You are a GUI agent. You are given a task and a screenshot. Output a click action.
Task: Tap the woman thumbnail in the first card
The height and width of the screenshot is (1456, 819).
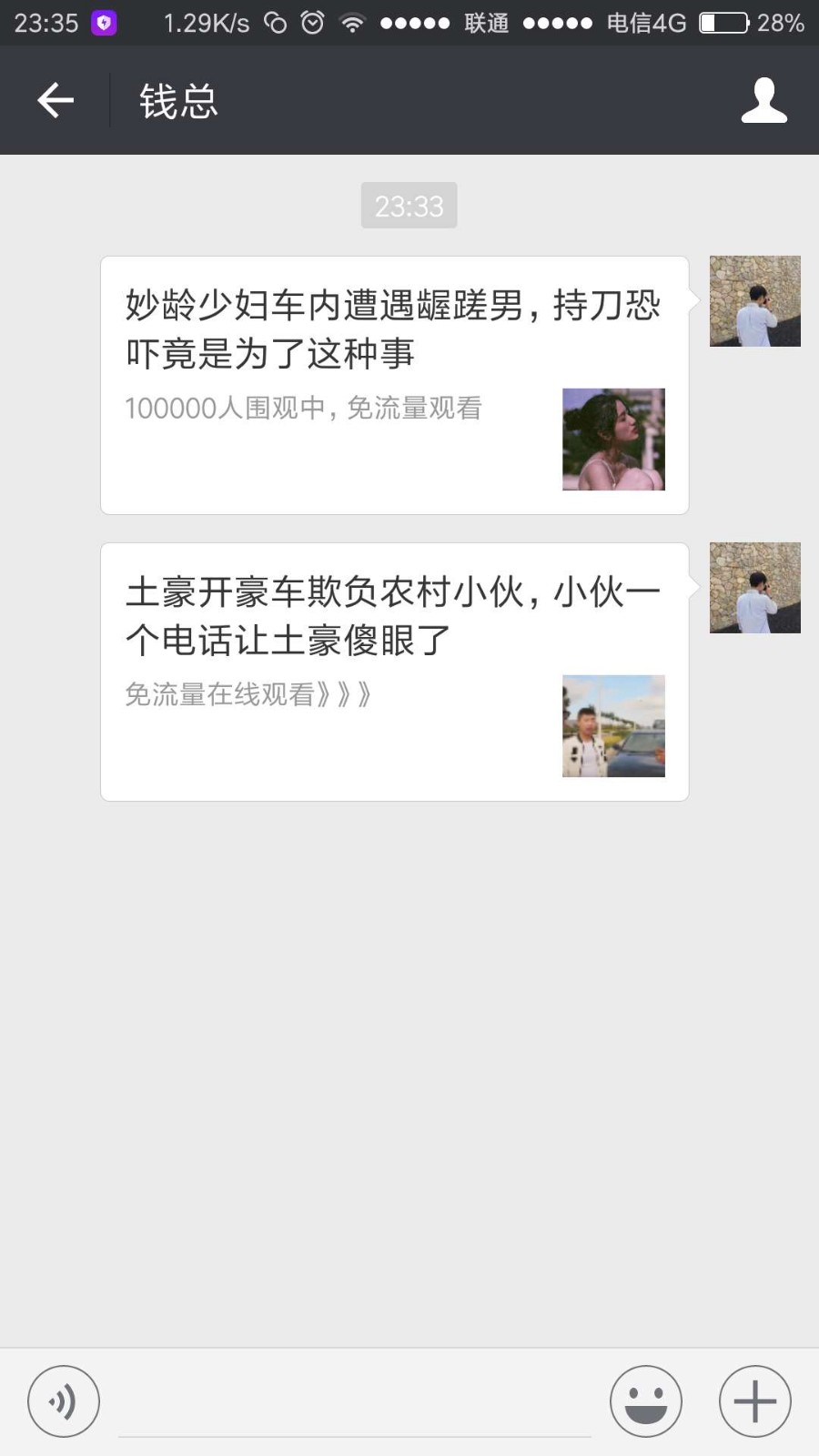613,439
